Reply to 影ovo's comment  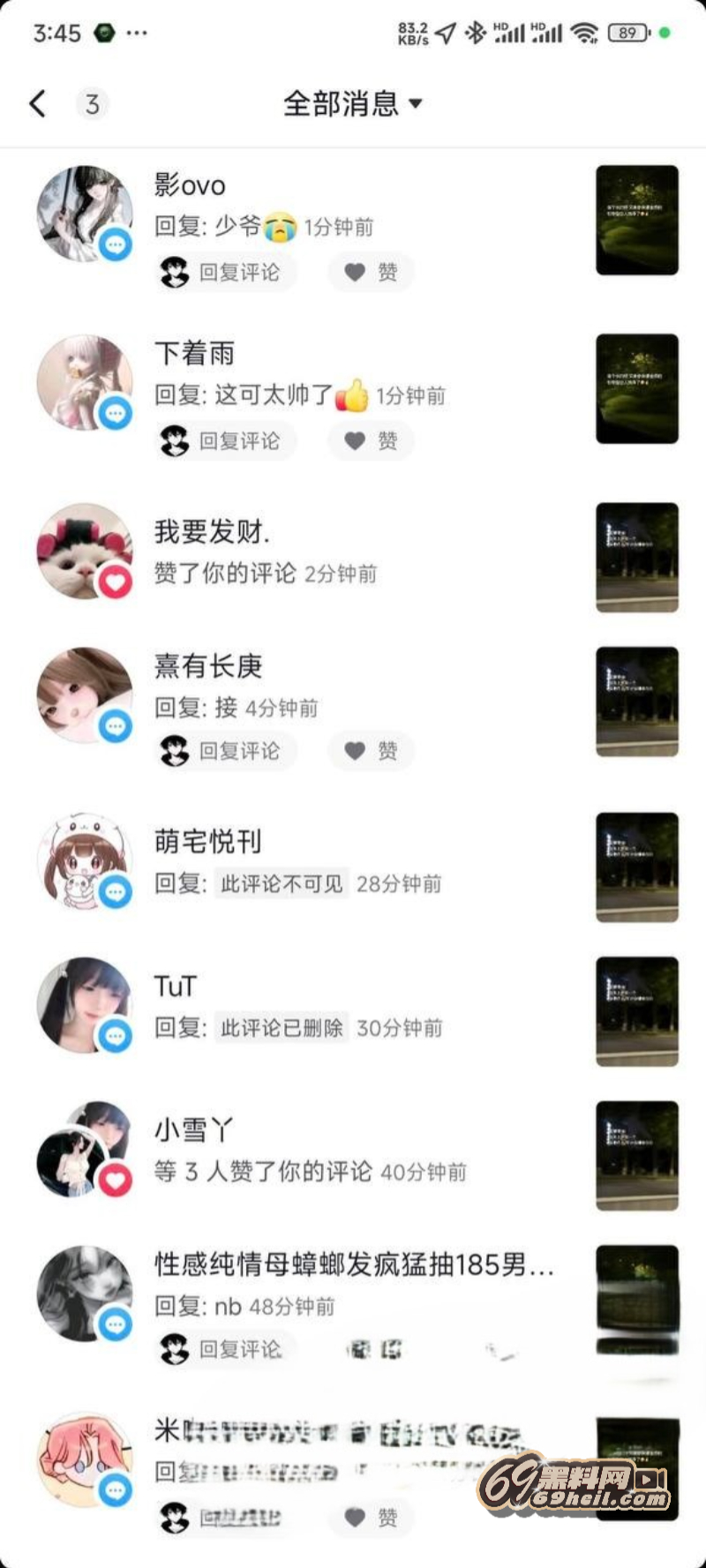[225, 273]
